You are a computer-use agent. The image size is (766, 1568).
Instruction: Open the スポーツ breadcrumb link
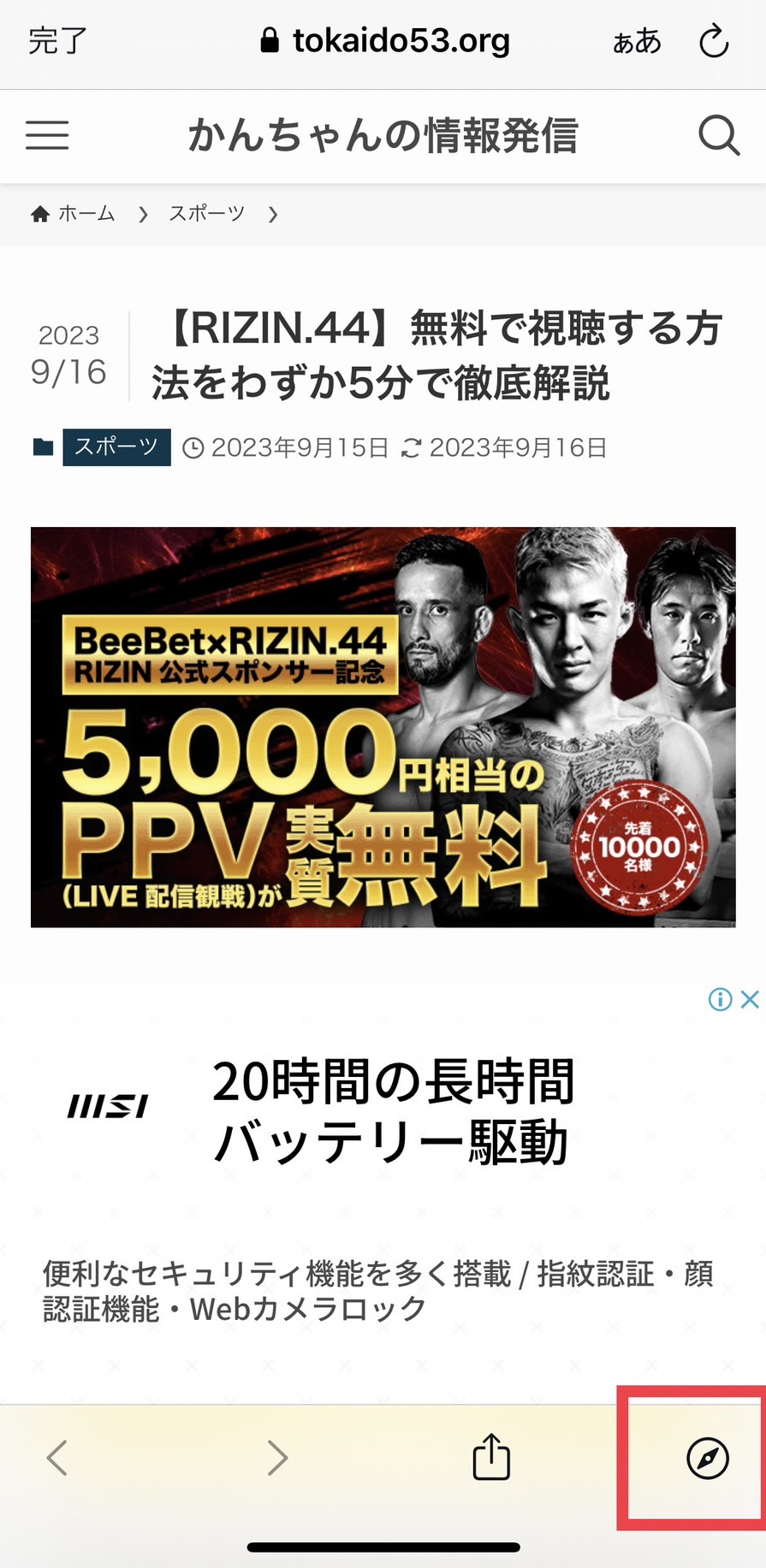coord(207,214)
